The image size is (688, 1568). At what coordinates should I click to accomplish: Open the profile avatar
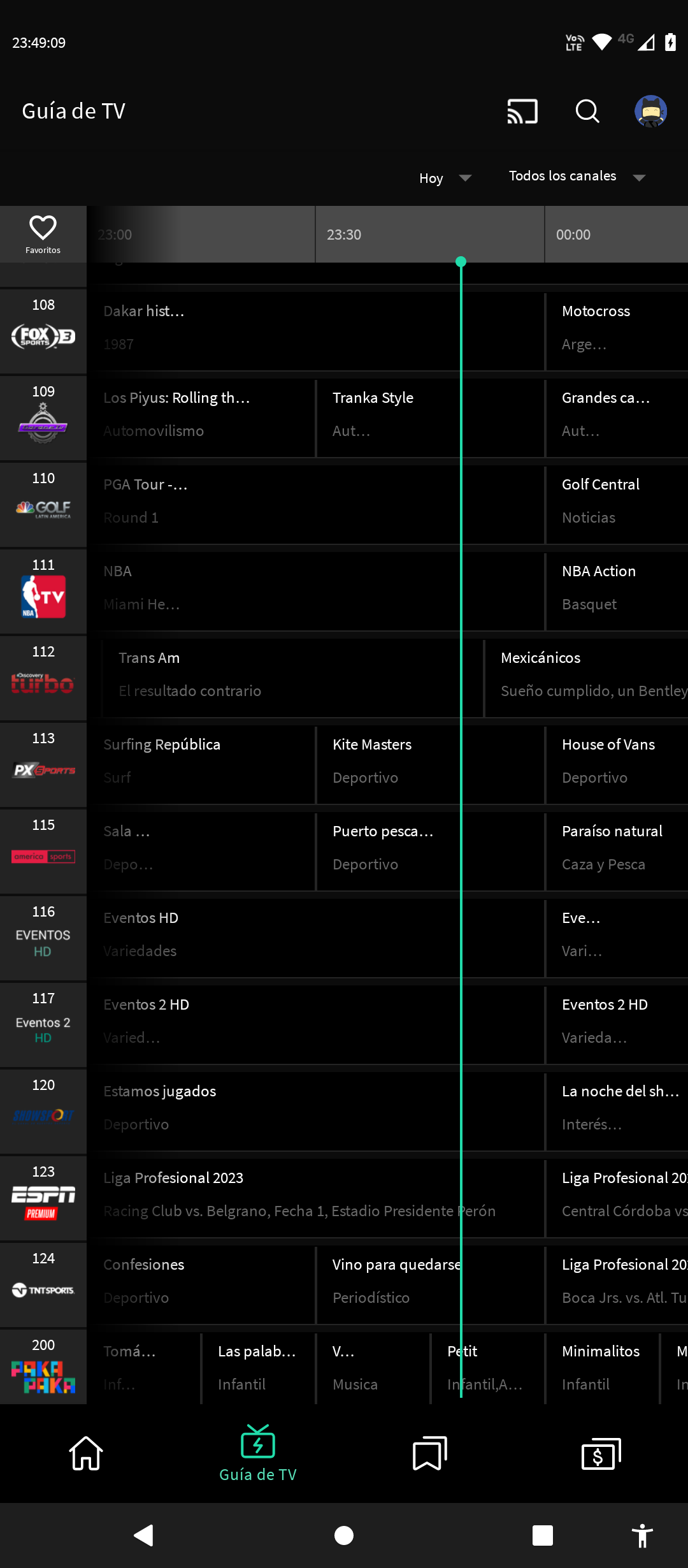tap(650, 112)
